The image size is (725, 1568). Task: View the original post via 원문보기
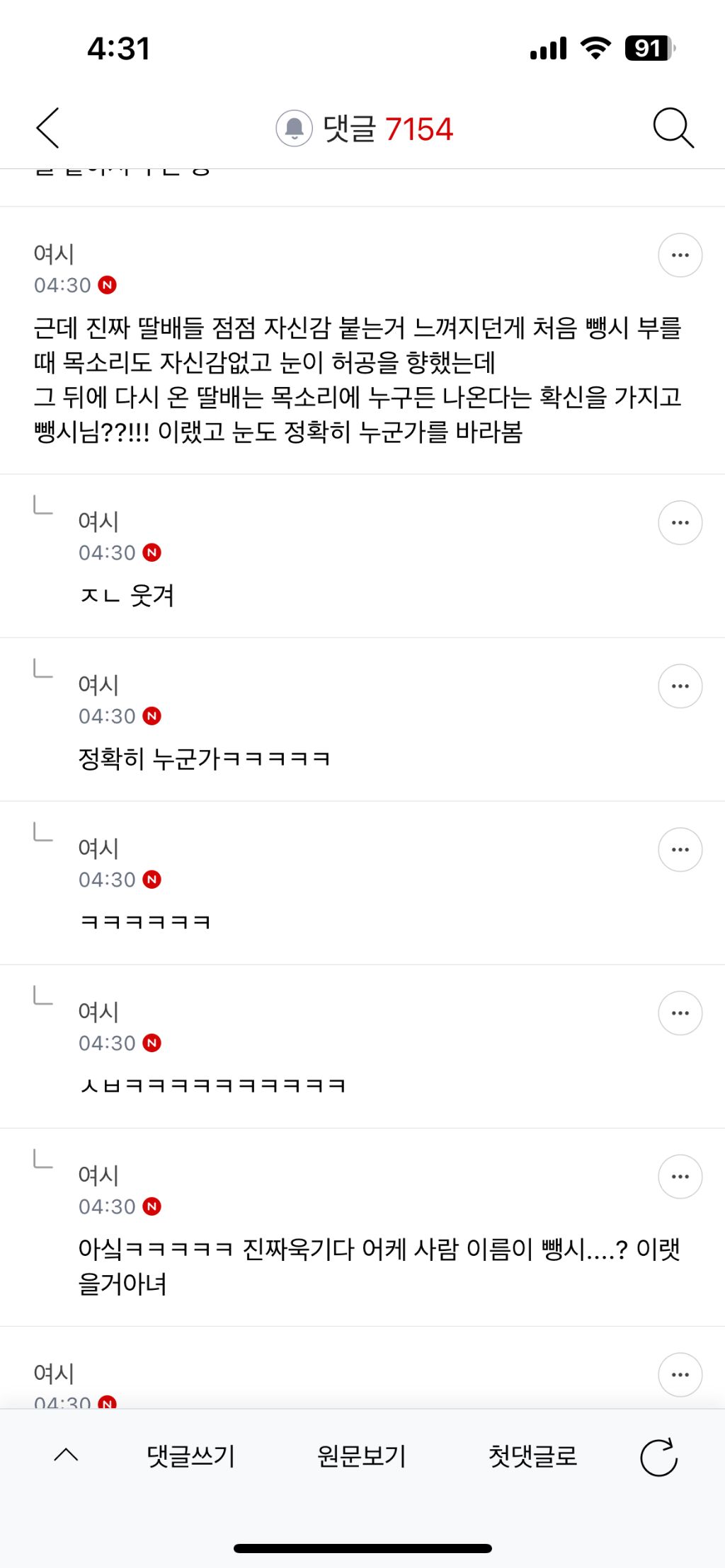point(362,1456)
